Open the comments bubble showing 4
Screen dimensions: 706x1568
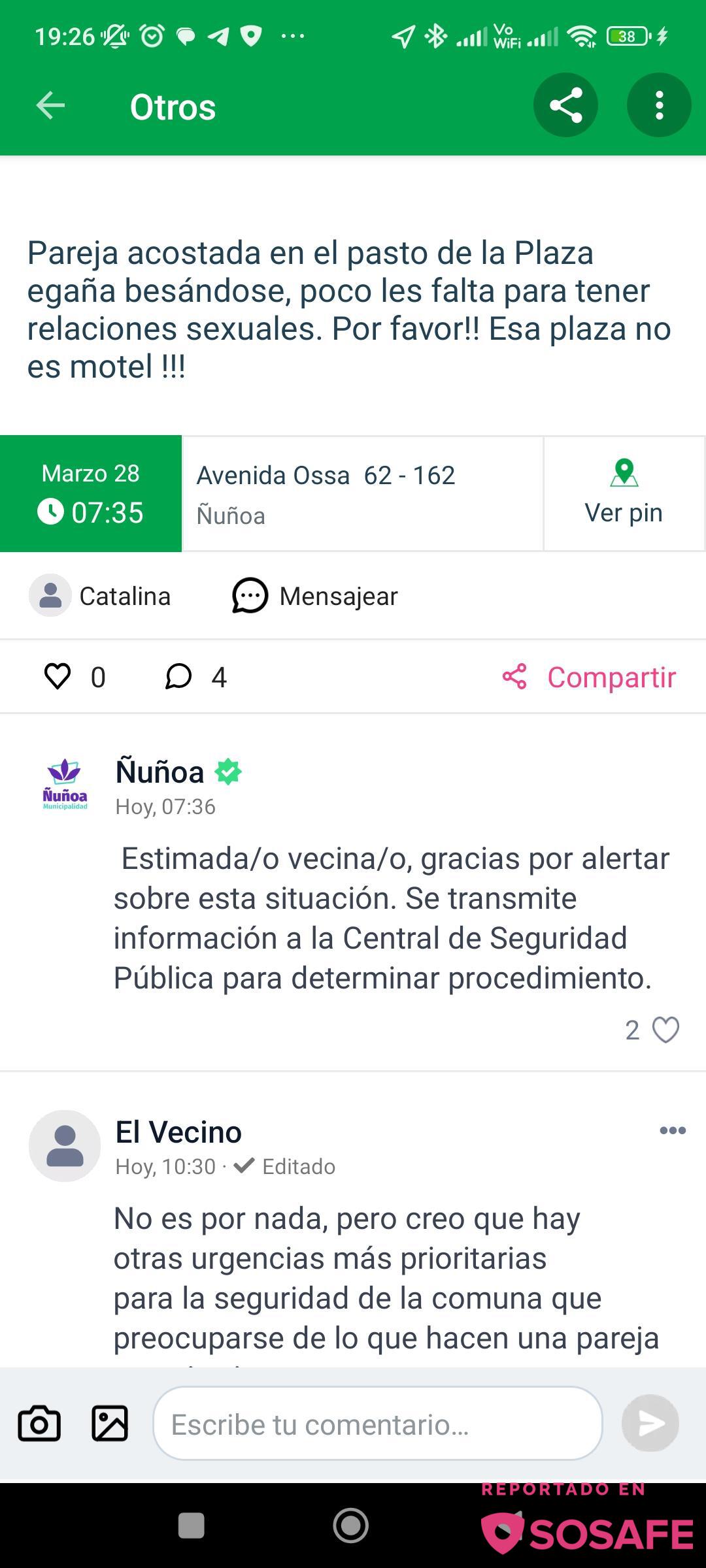tap(178, 677)
